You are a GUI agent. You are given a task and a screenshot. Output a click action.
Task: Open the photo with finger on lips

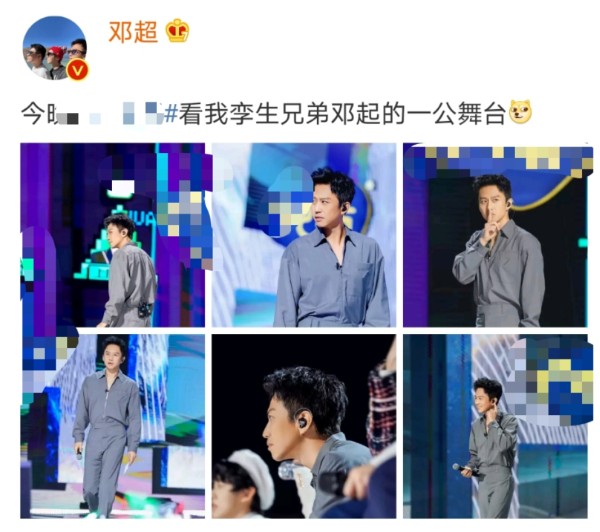[495, 235]
